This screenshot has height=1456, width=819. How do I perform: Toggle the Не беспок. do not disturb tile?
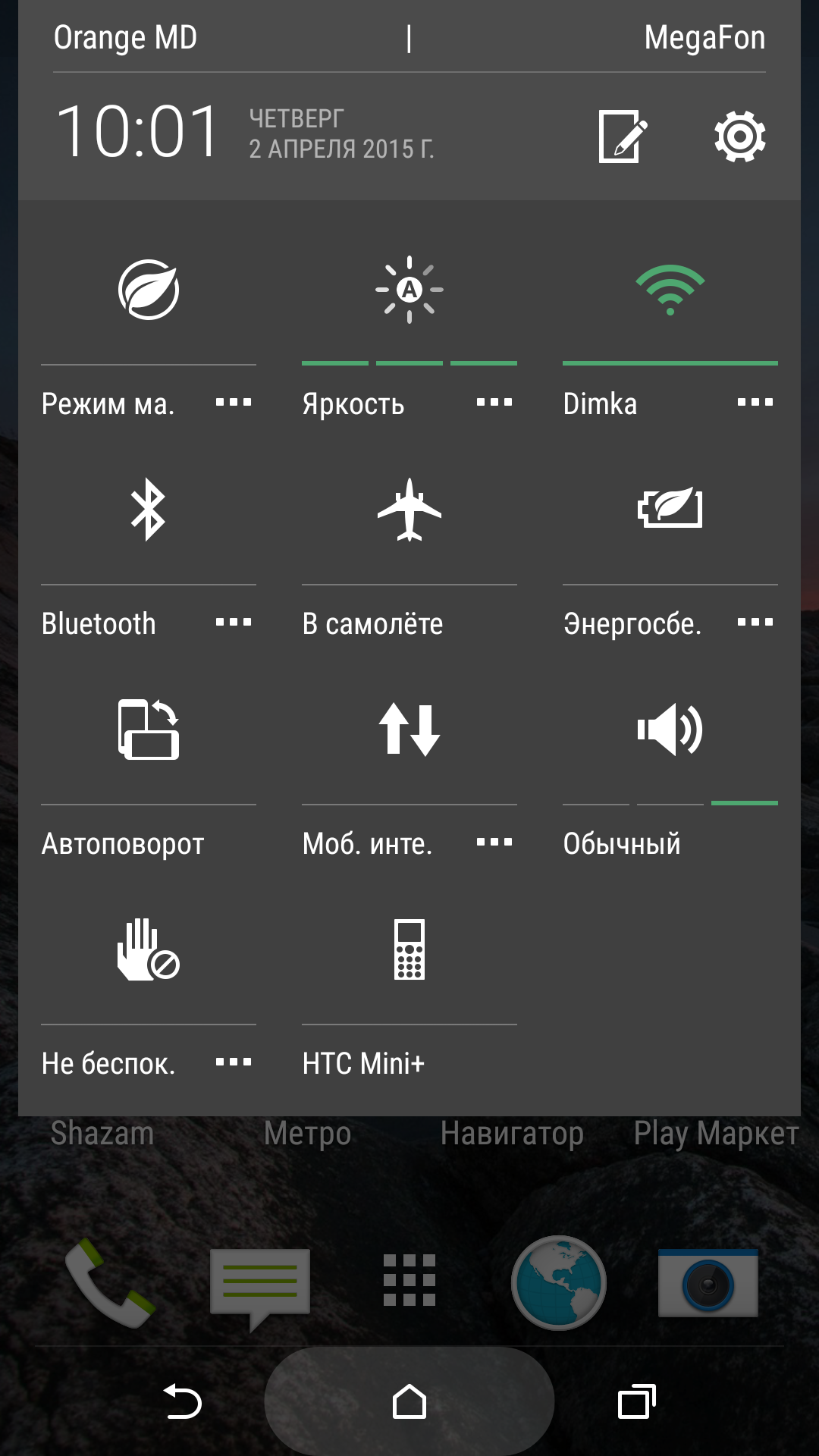pos(149,949)
